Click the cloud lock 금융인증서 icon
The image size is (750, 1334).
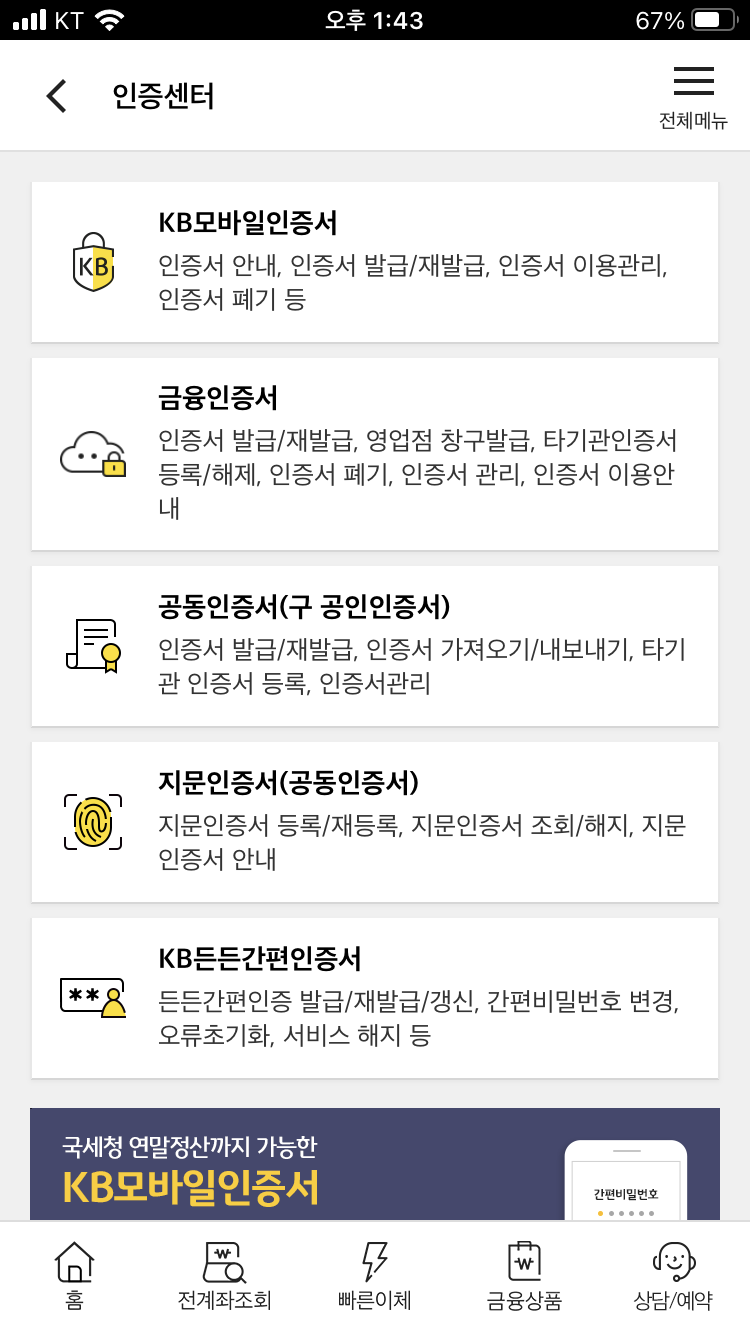(93, 453)
